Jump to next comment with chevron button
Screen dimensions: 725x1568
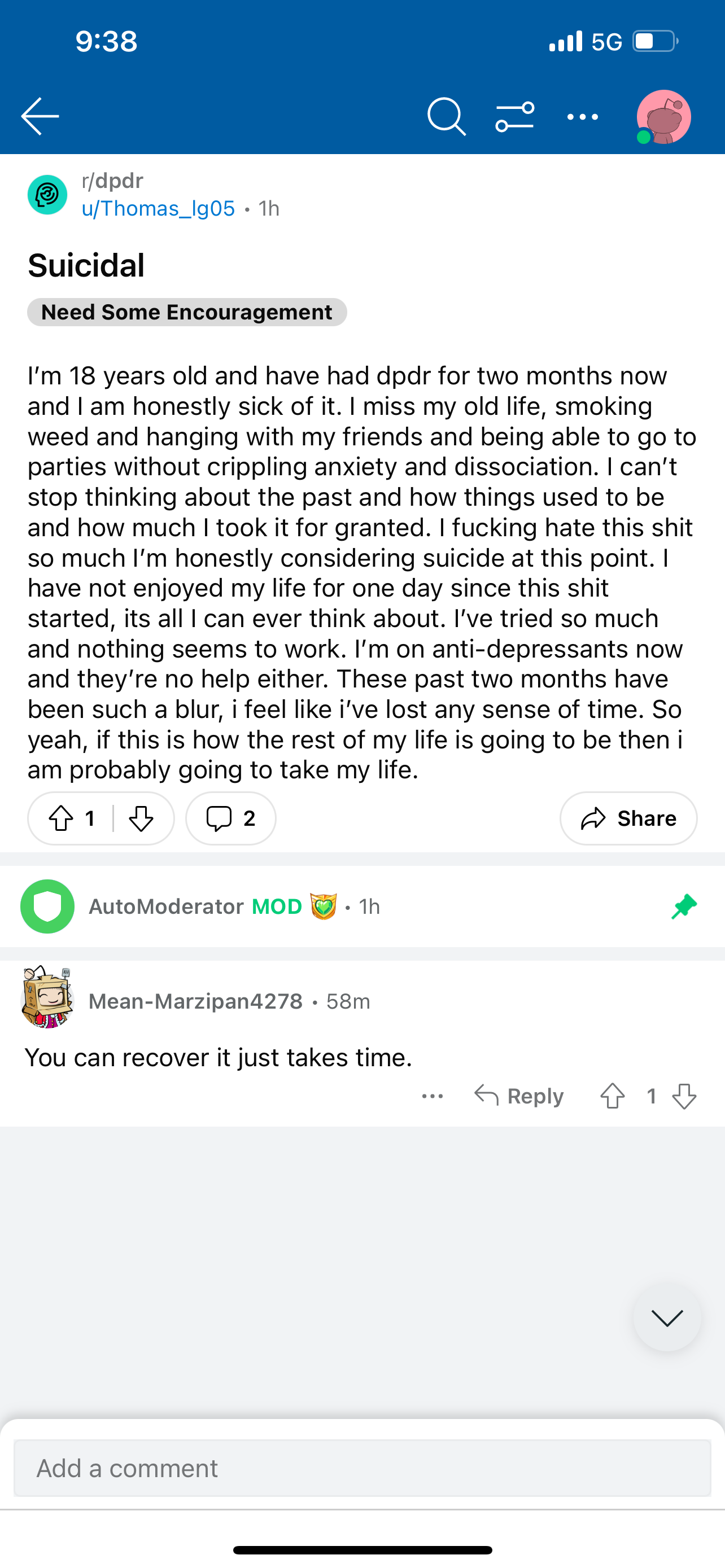[x=667, y=1319]
